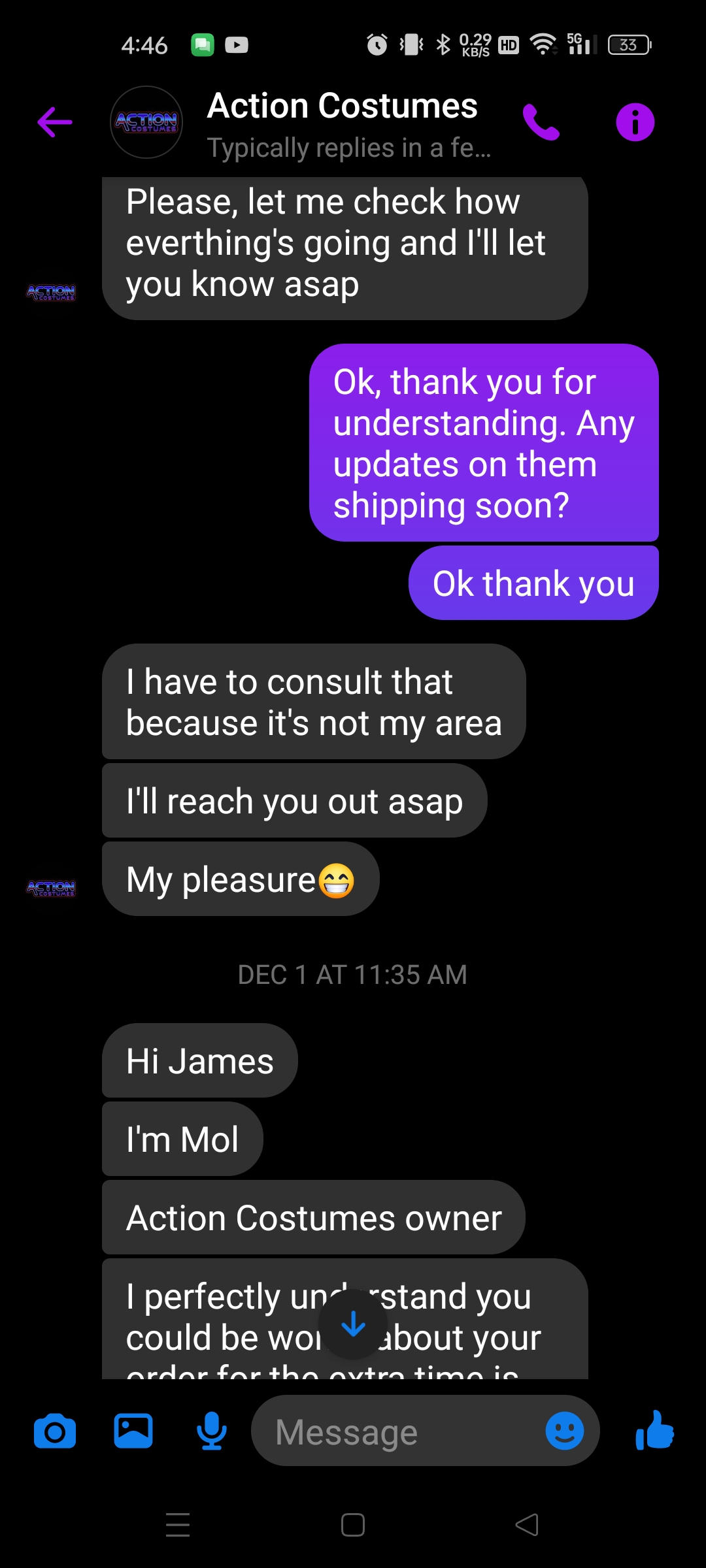Jump to latest messages with the down arrow

353,1324
